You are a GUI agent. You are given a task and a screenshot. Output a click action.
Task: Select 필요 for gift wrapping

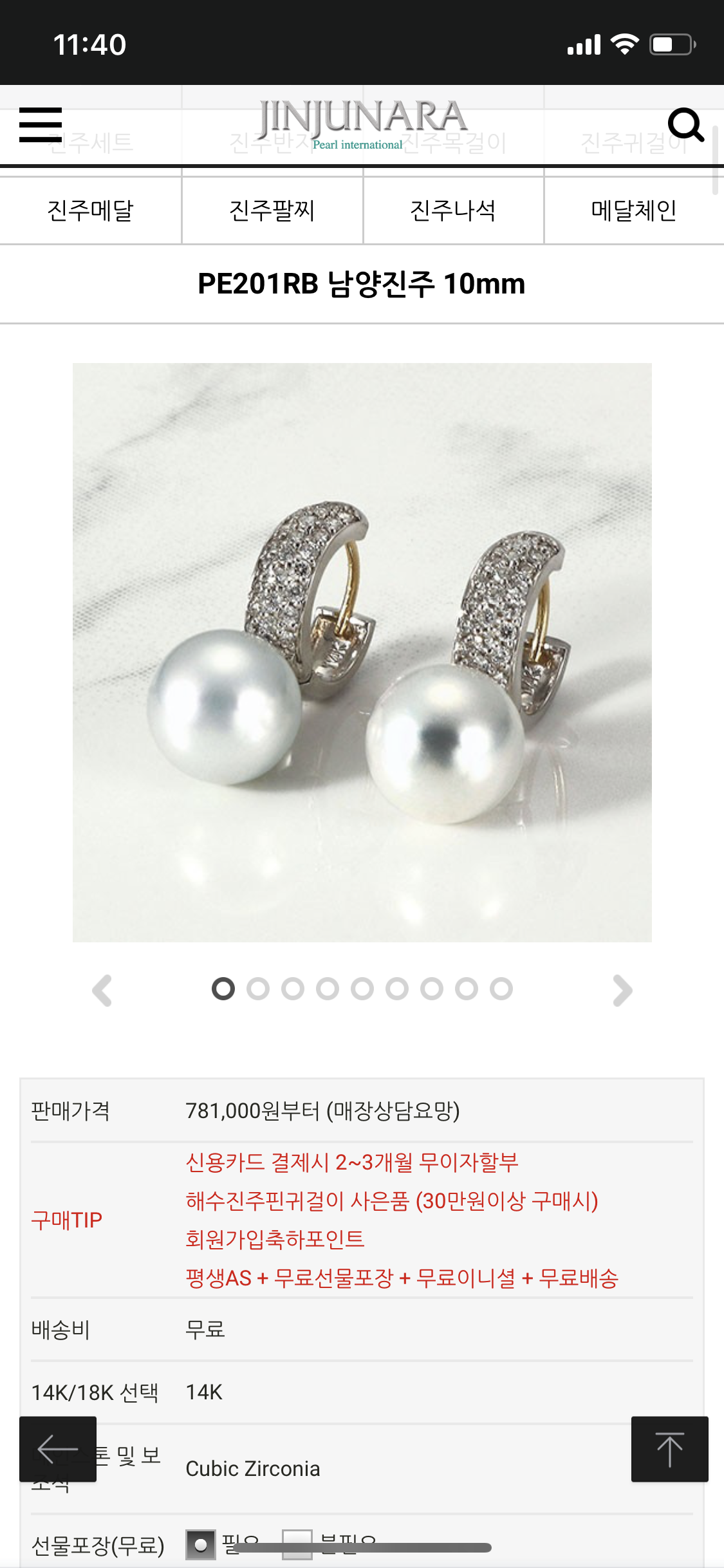point(201,1544)
